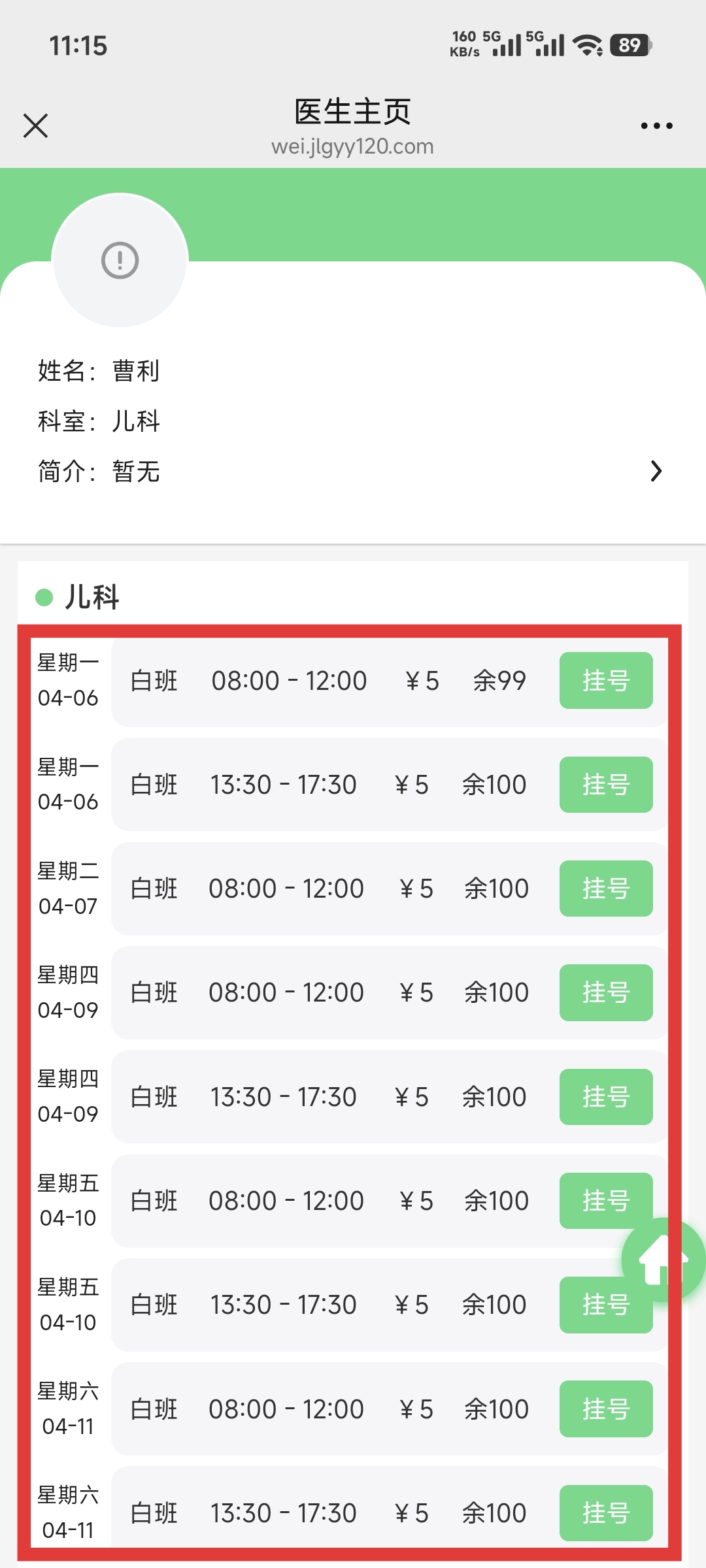
Task: Go to home via floating house button
Action: 662,1260
